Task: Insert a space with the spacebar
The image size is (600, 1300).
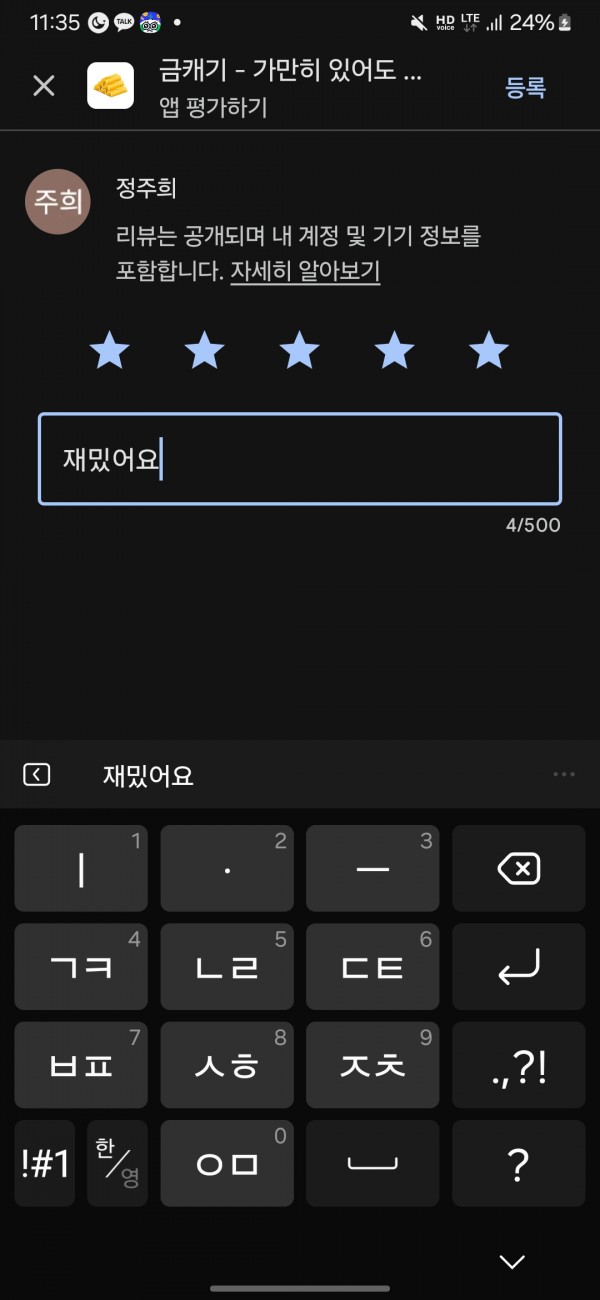Action: [373, 1163]
